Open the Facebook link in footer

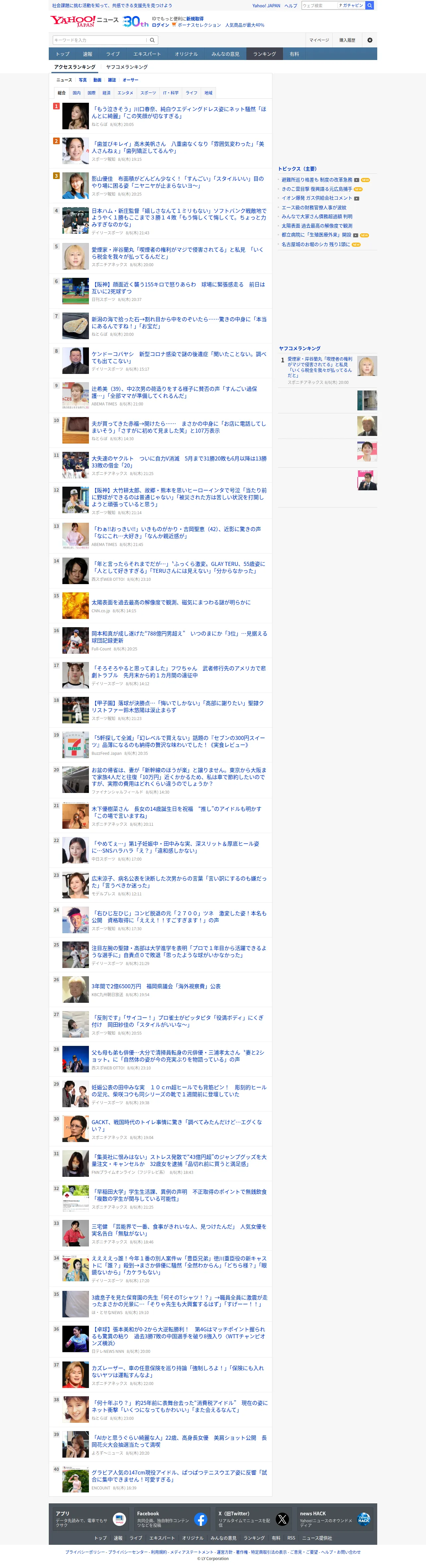pyautogui.click(x=171, y=1519)
